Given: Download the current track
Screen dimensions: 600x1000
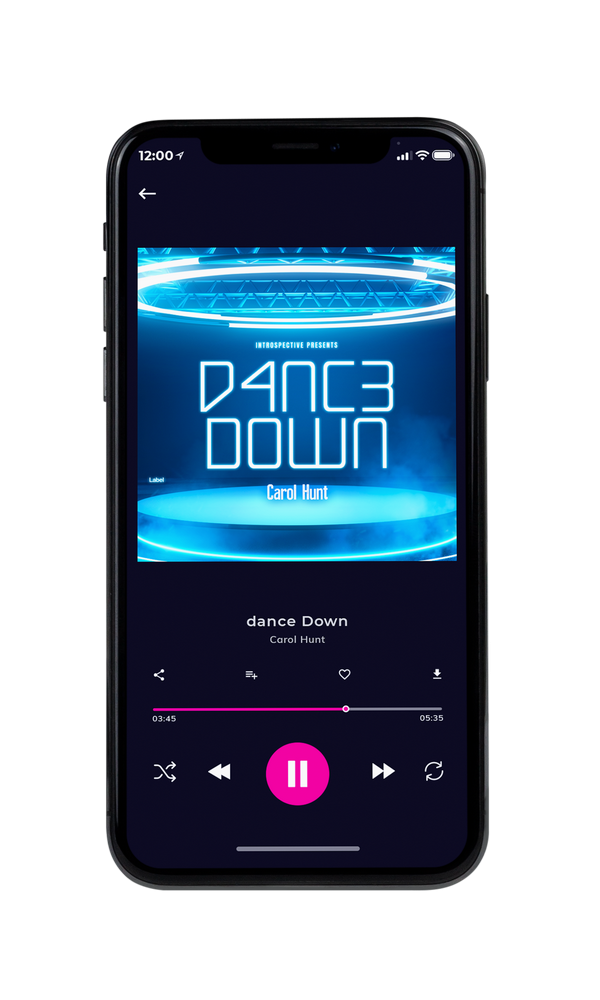Looking at the screenshot, I should [x=437, y=674].
